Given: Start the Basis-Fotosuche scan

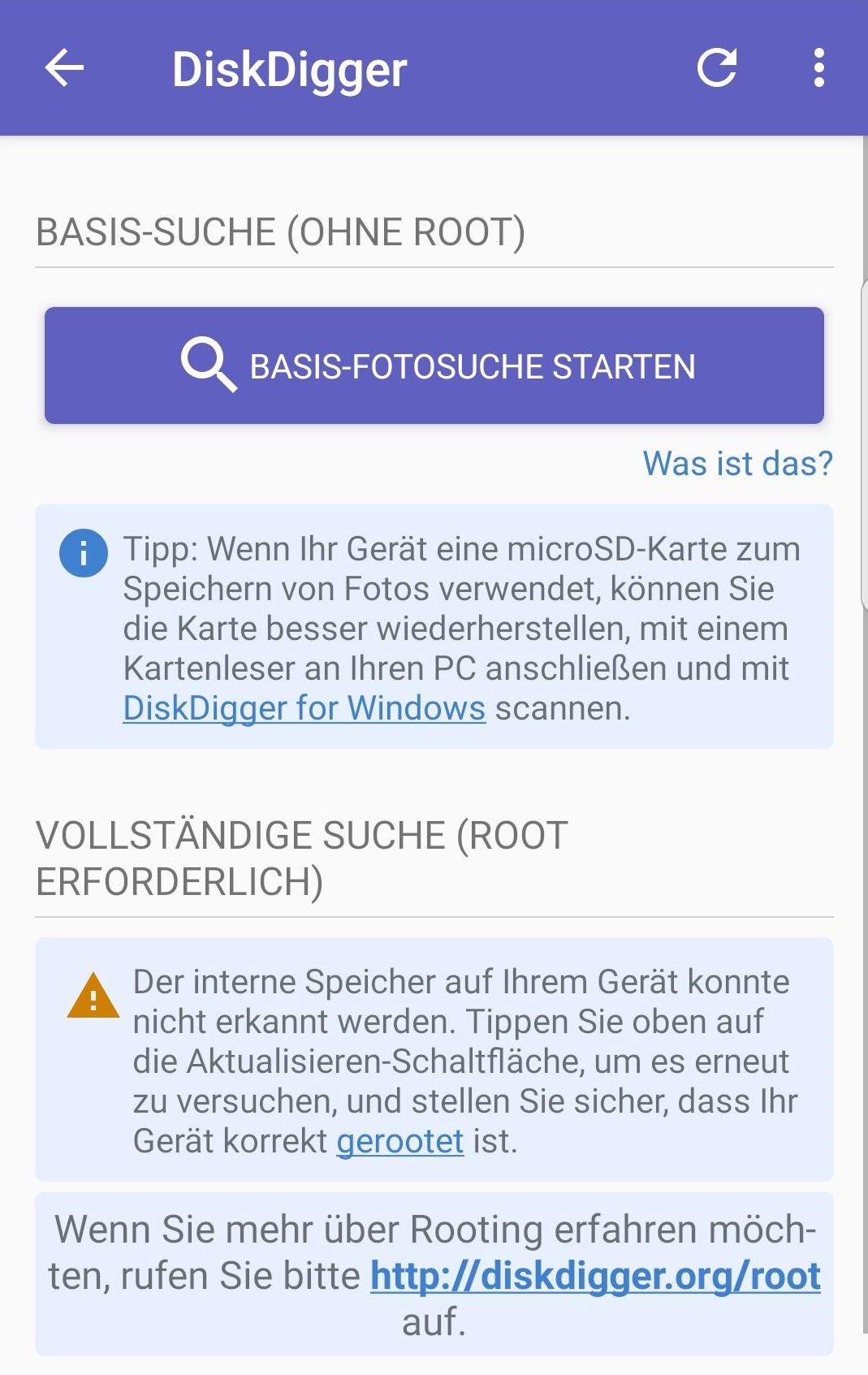Looking at the screenshot, I should pyautogui.click(x=434, y=365).
